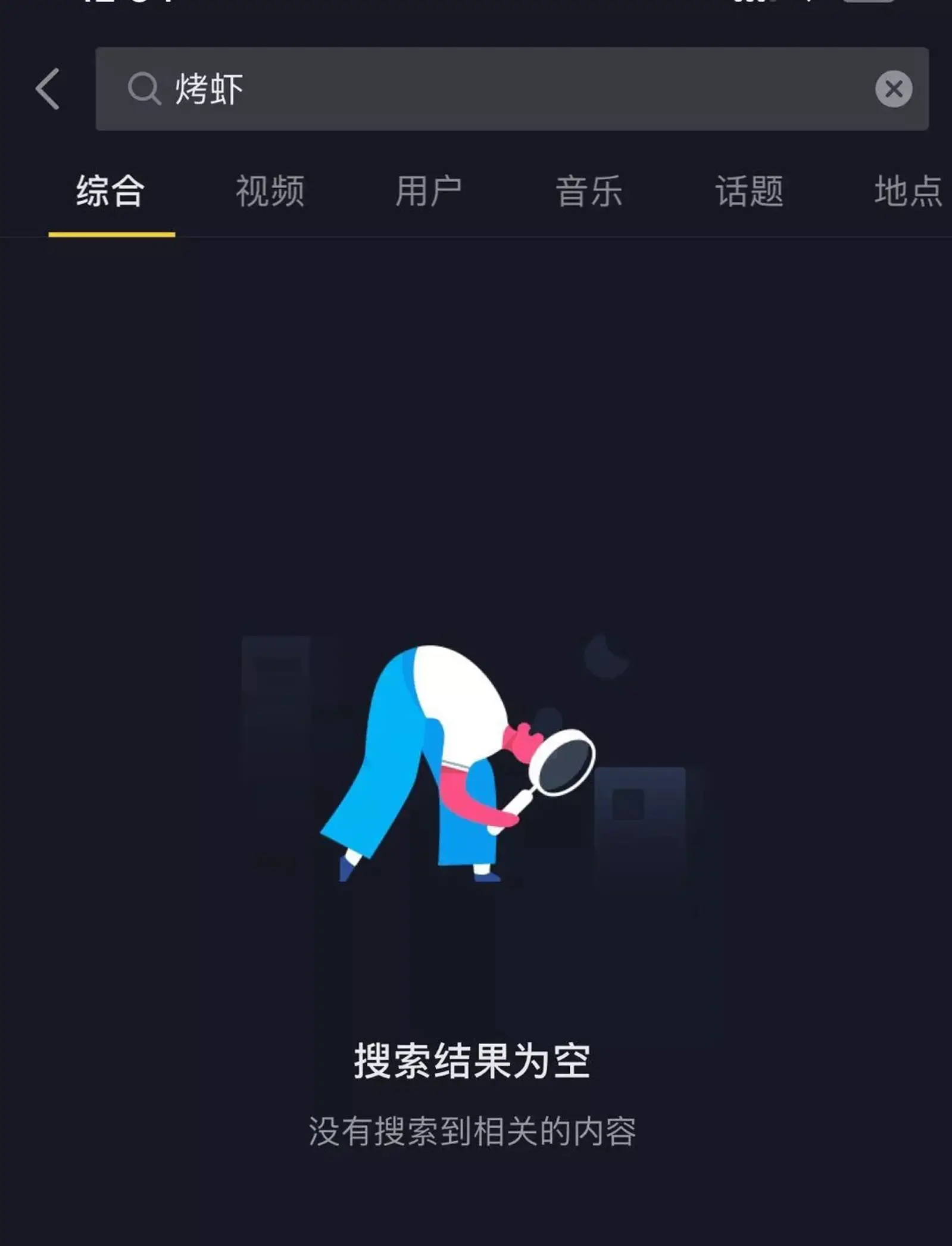Screen dimensions: 952x1246
Task: Select the 综合 tab
Action: [111, 192]
